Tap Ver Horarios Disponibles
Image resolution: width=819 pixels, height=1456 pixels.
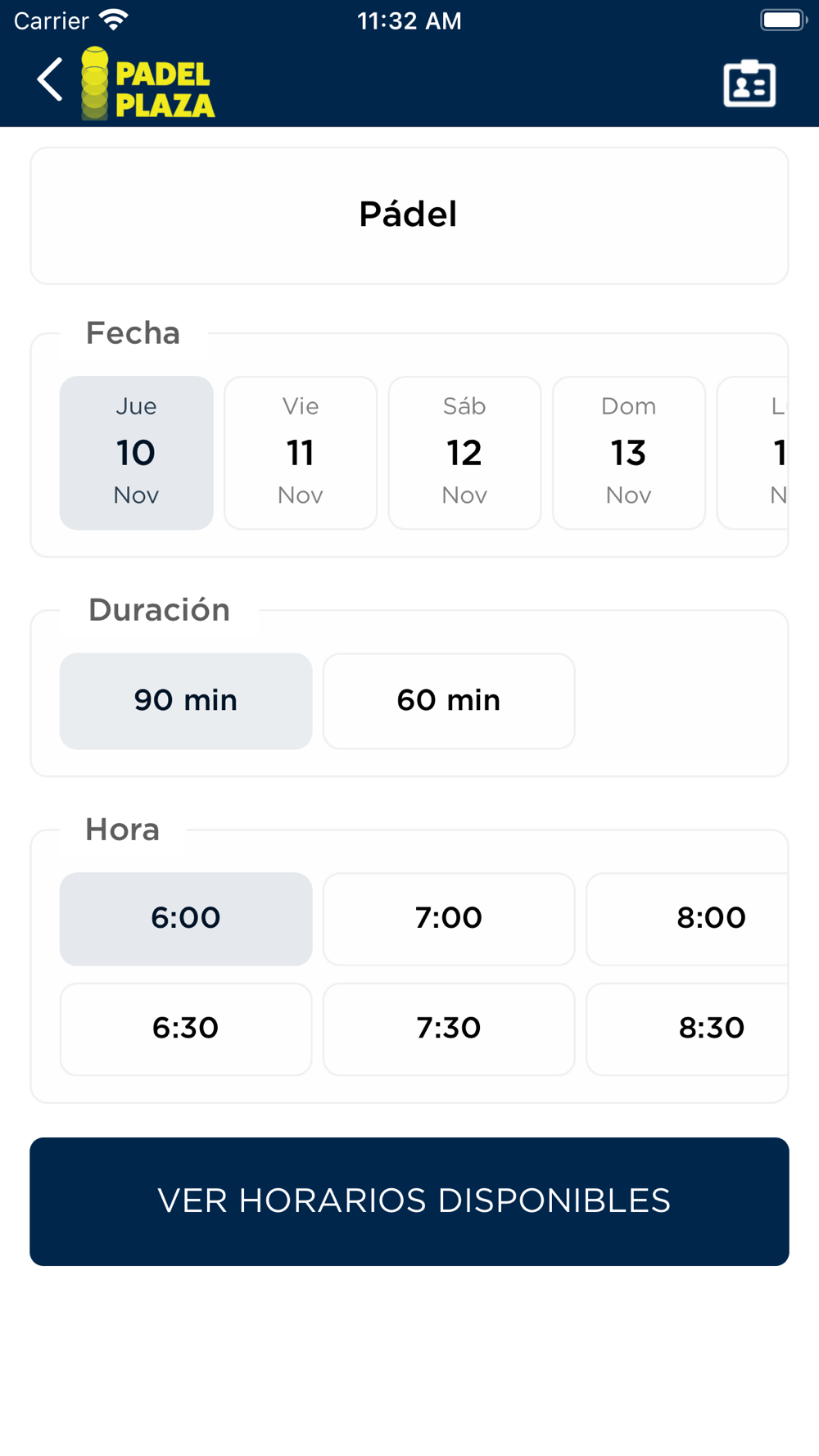click(409, 1201)
